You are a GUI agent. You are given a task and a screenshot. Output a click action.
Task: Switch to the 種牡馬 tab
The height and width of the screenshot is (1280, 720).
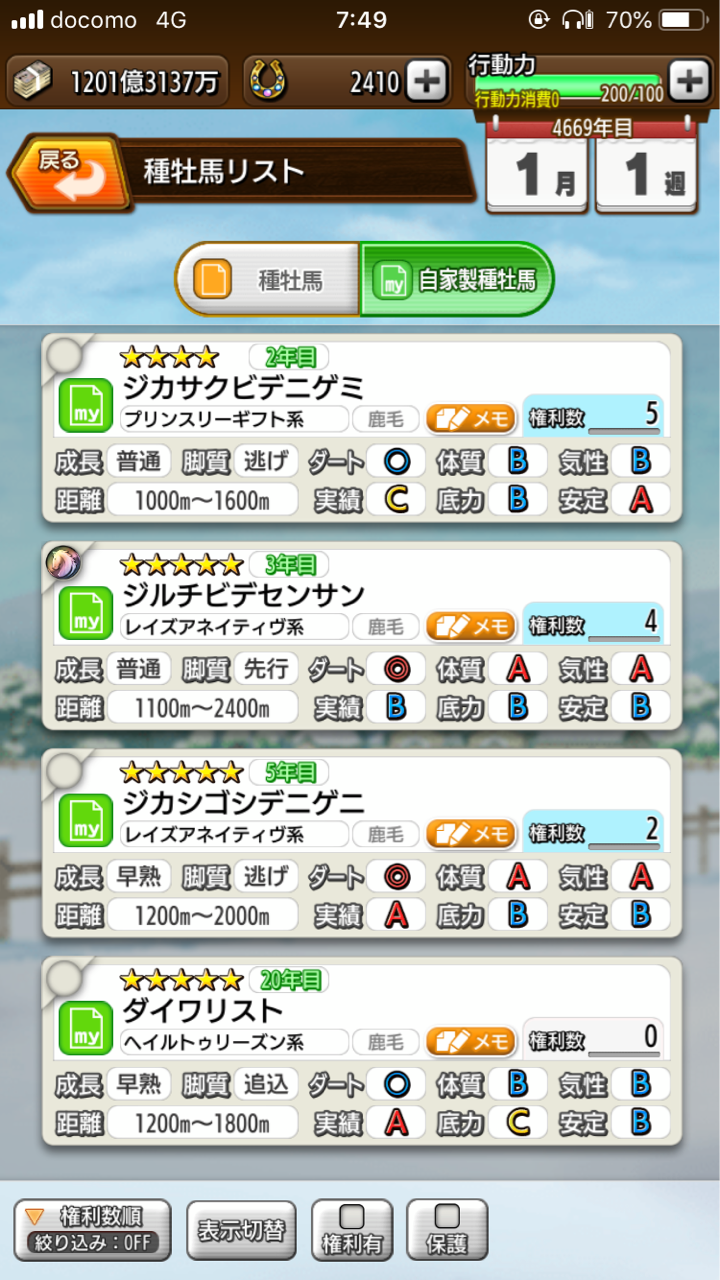[265, 279]
